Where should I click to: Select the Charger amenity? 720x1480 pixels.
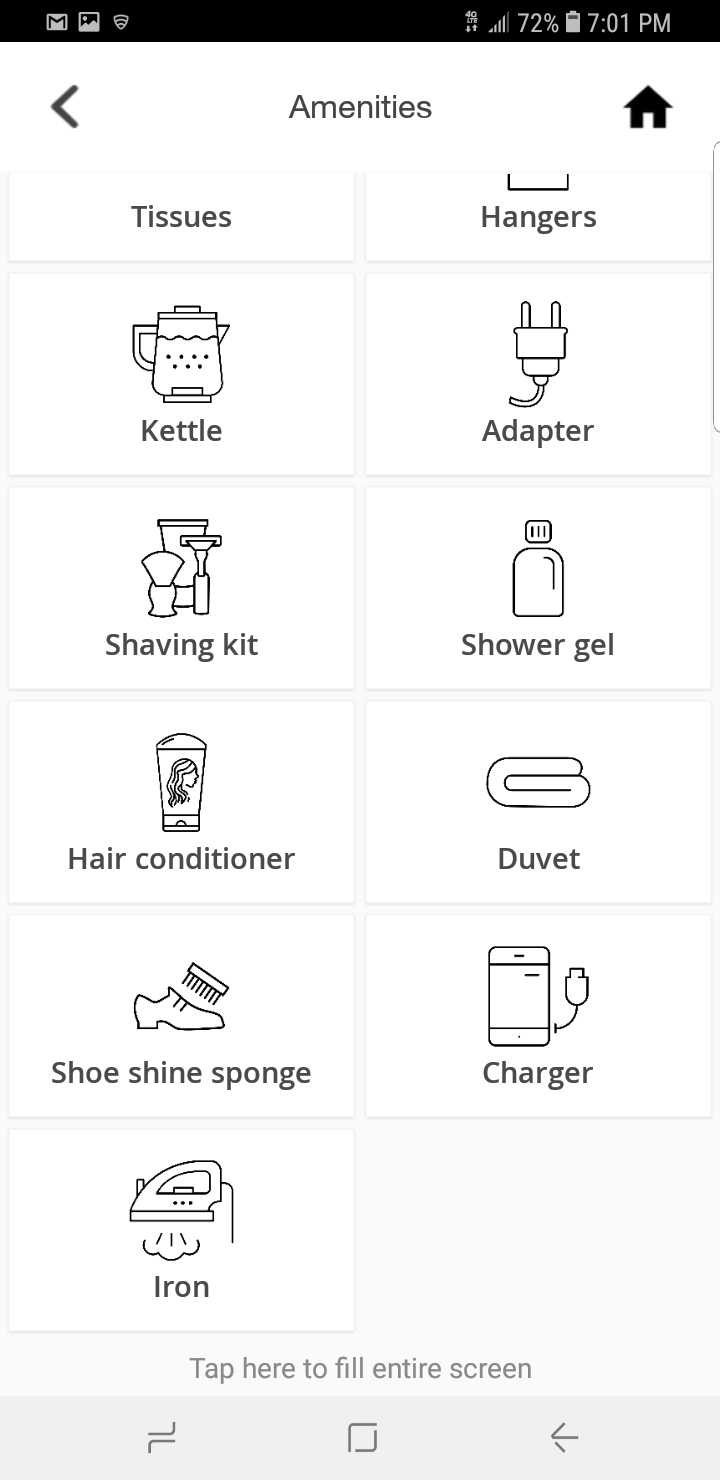coord(538,1016)
